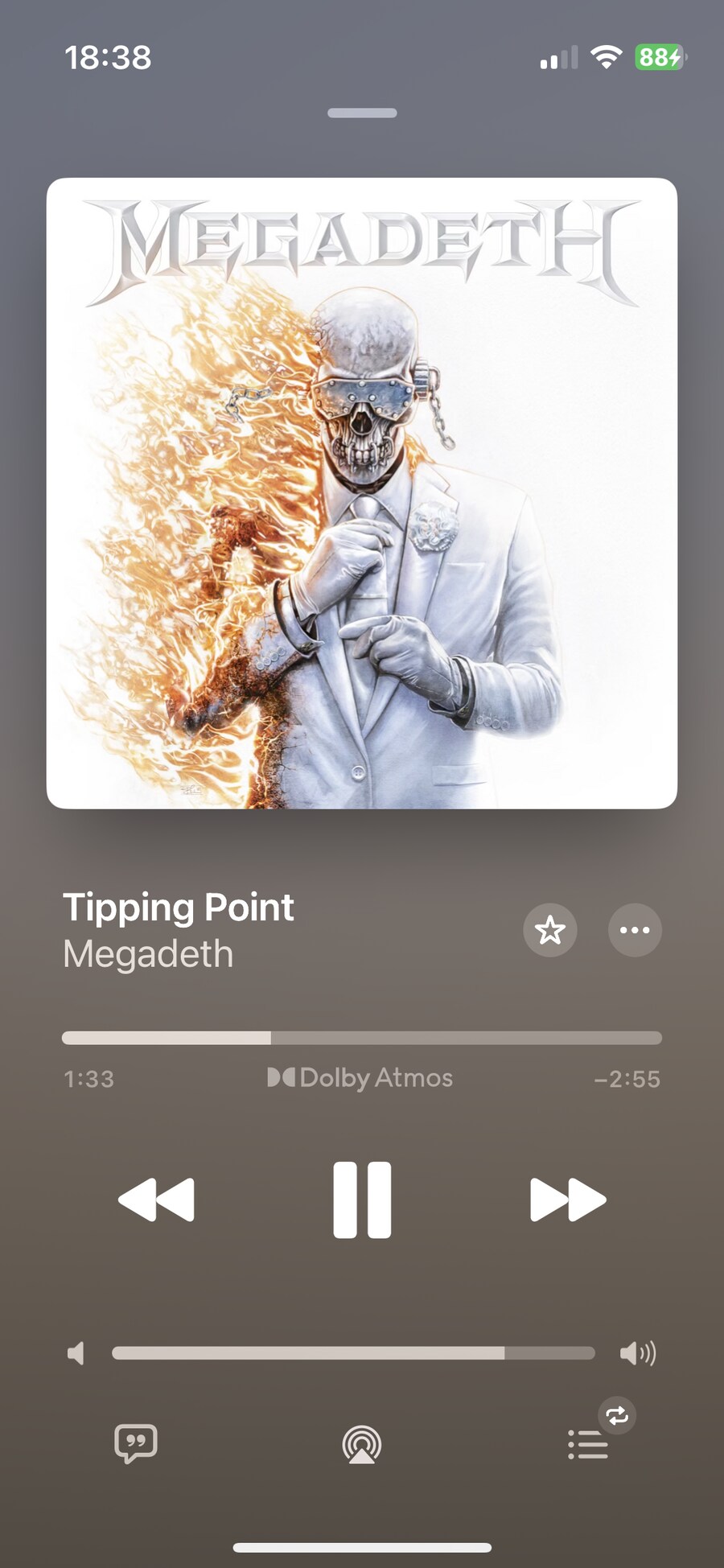
Task: Pause the song Tipping Point
Action: [362, 1200]
